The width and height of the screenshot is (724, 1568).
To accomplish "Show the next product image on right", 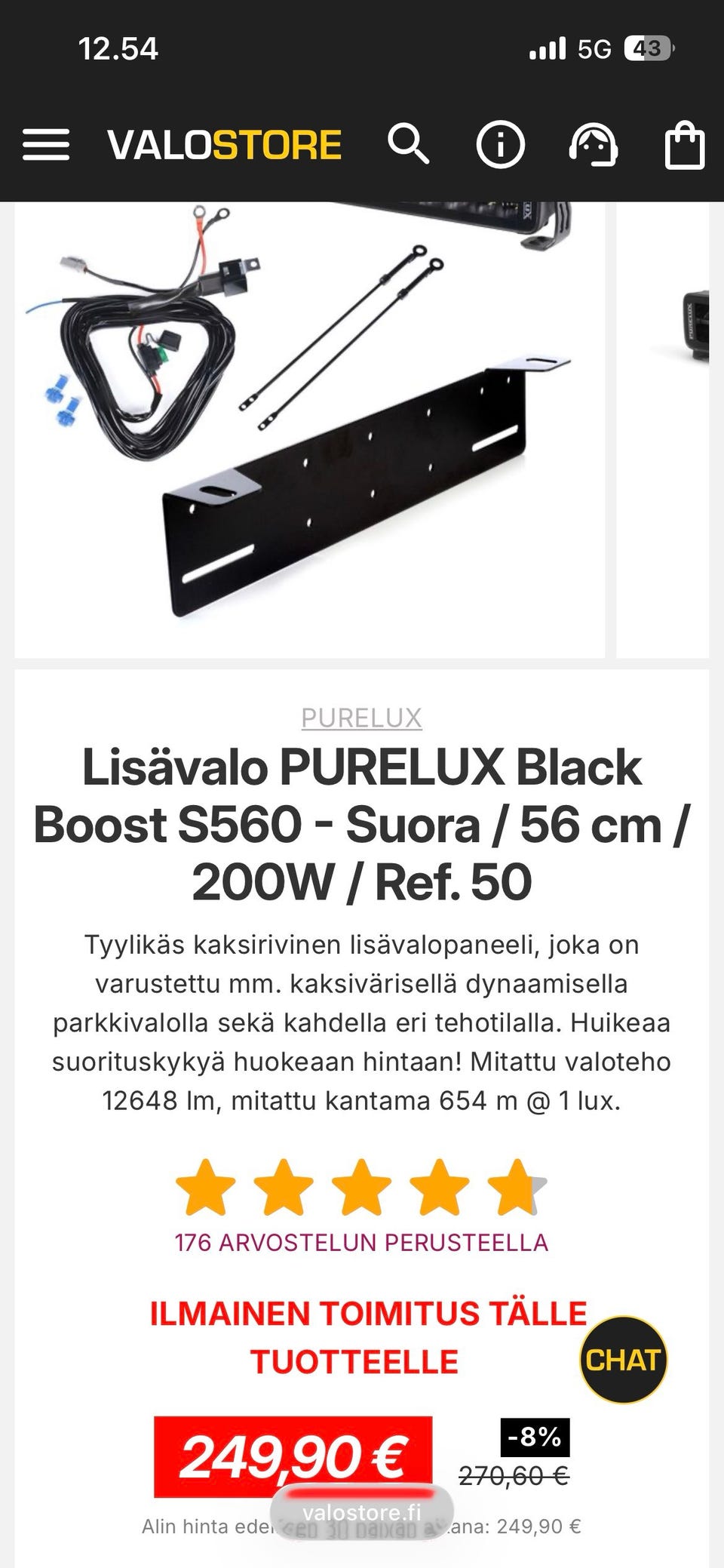I will (662, 429).
